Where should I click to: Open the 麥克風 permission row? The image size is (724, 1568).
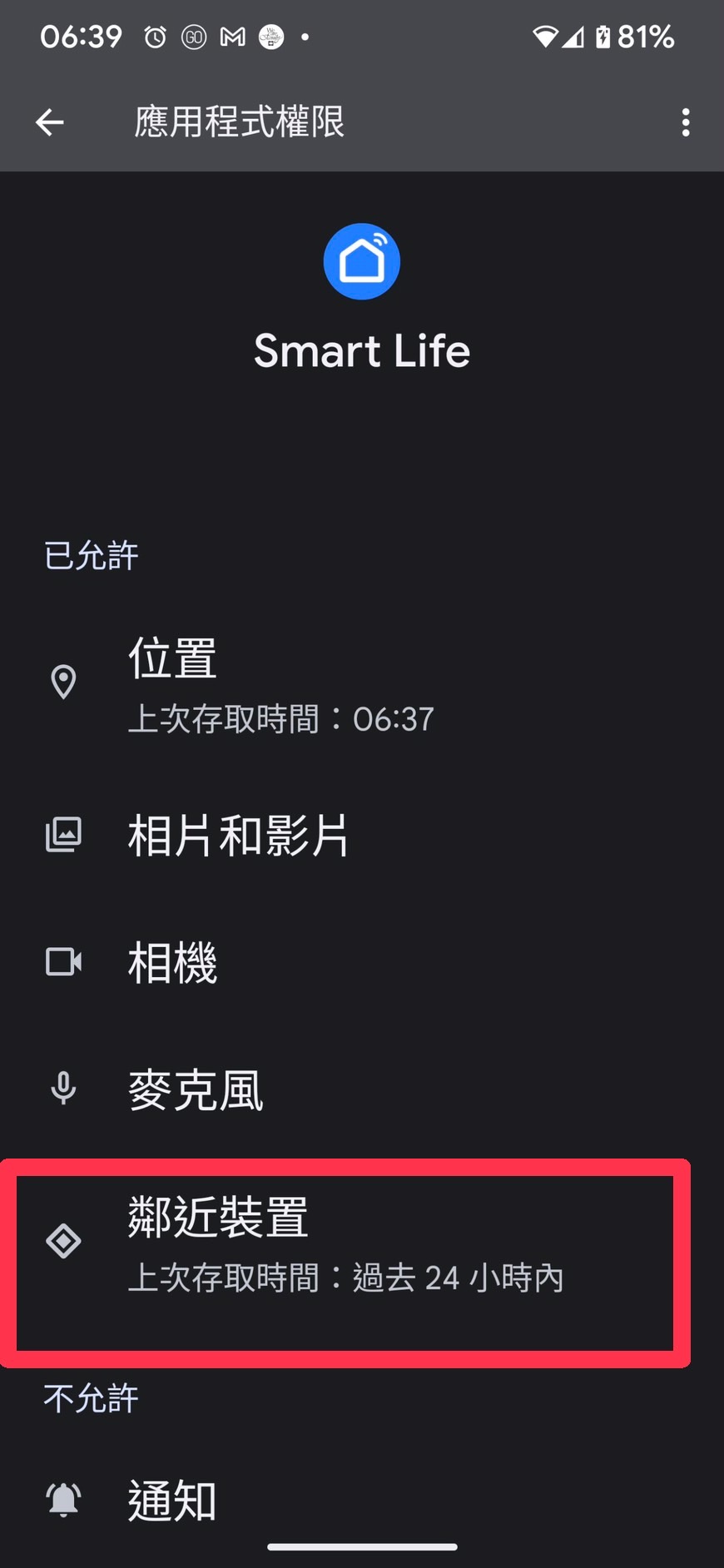coord(362,1089)
